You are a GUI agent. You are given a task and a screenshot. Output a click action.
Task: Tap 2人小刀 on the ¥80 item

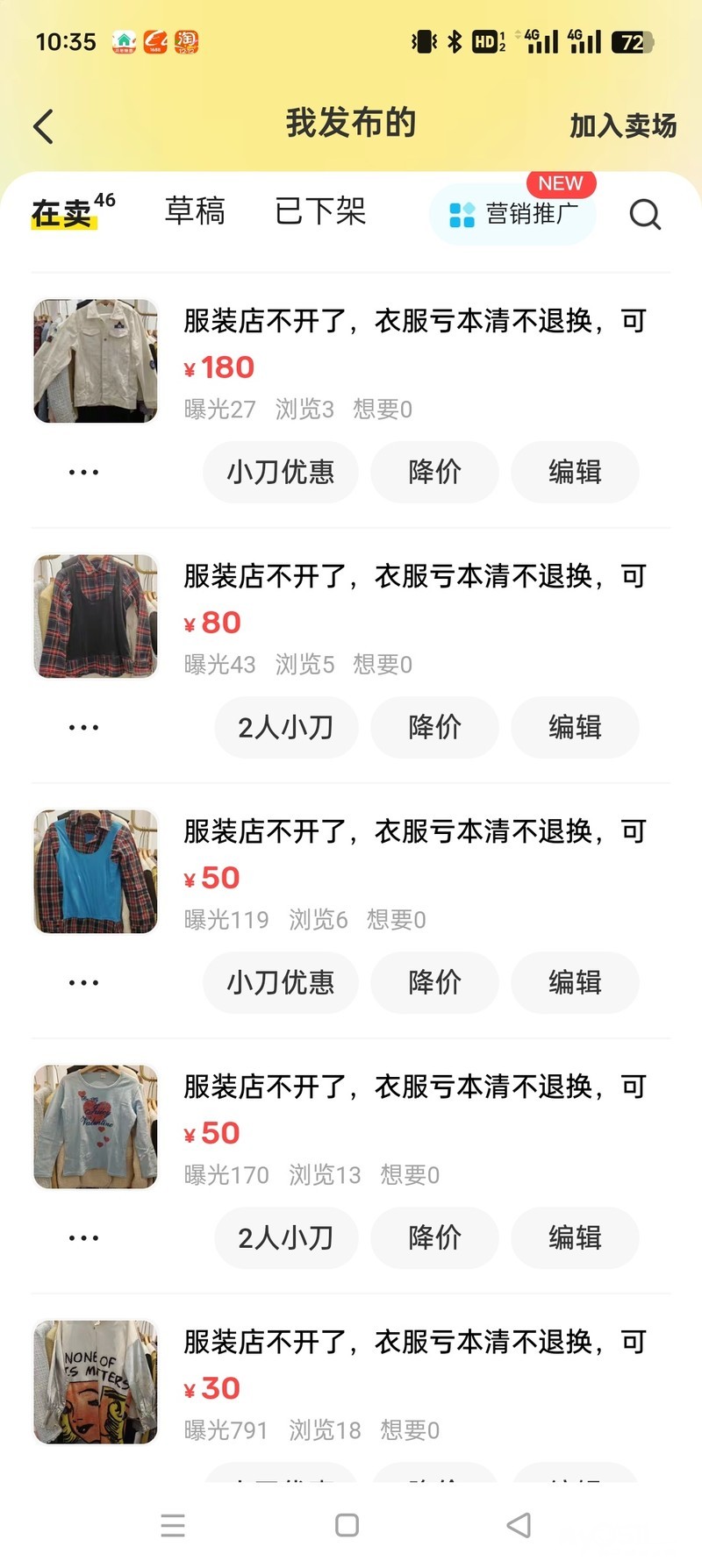pos(286,727)
